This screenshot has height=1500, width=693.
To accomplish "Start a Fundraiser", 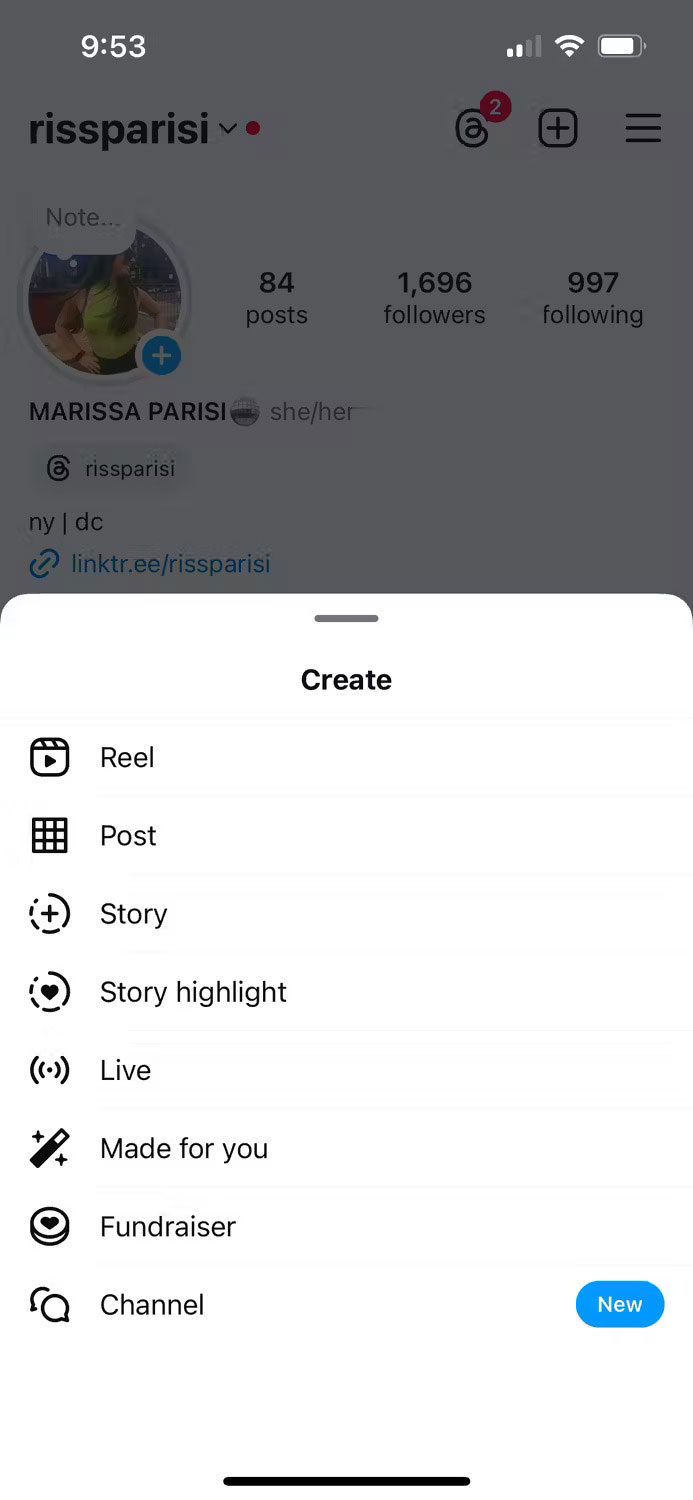I will coord(168,1227).
